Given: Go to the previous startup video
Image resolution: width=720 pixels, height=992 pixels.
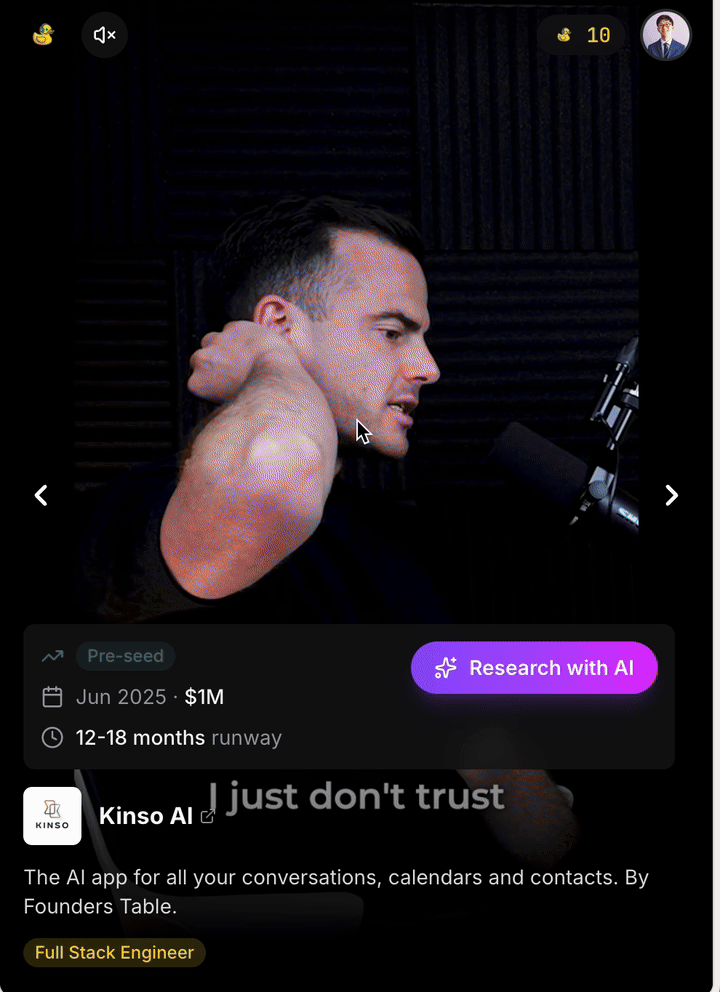Looking at the screenshot, I should tap(41, 495).
